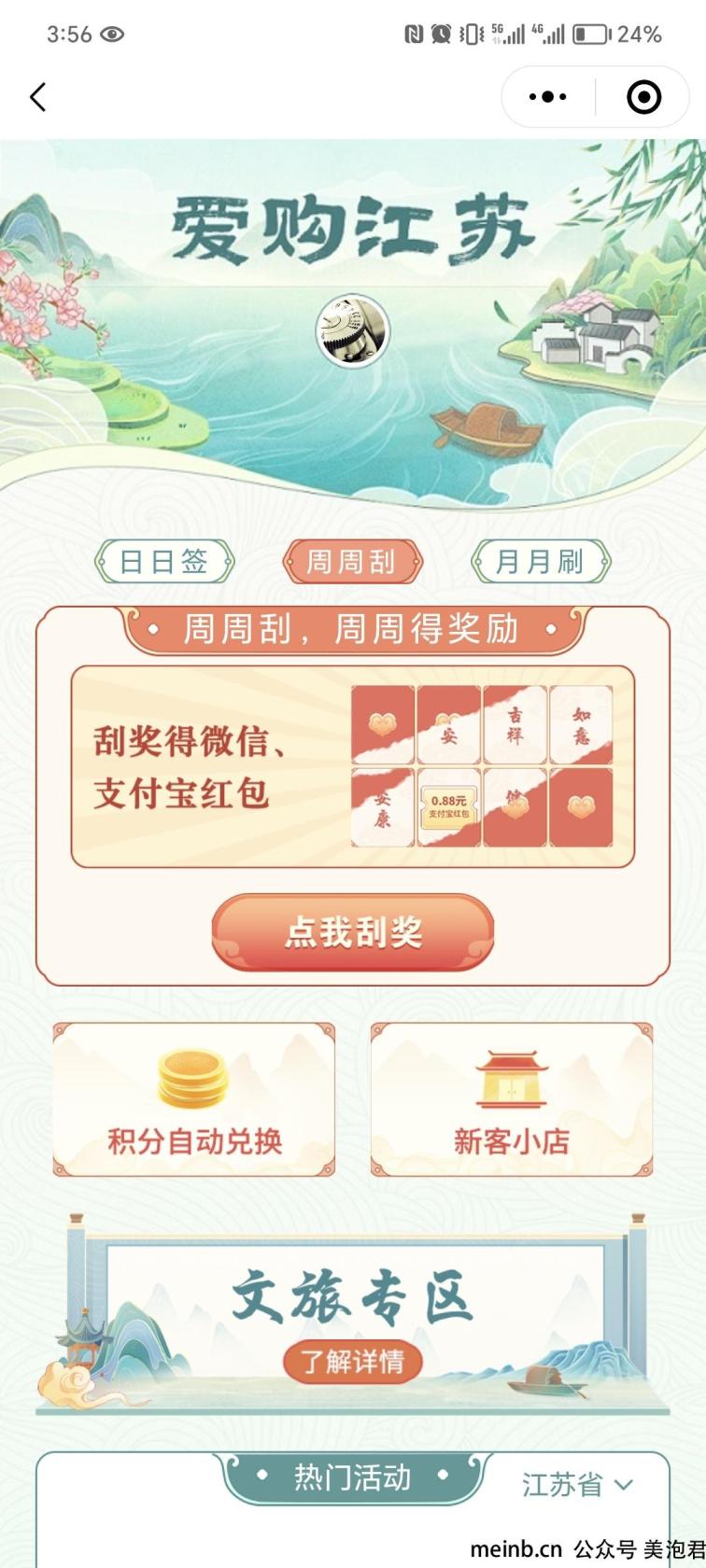This screenshot has width=706, height=1568.
Task: Go back using the top-left arrow
Action: tap(38, 97)
